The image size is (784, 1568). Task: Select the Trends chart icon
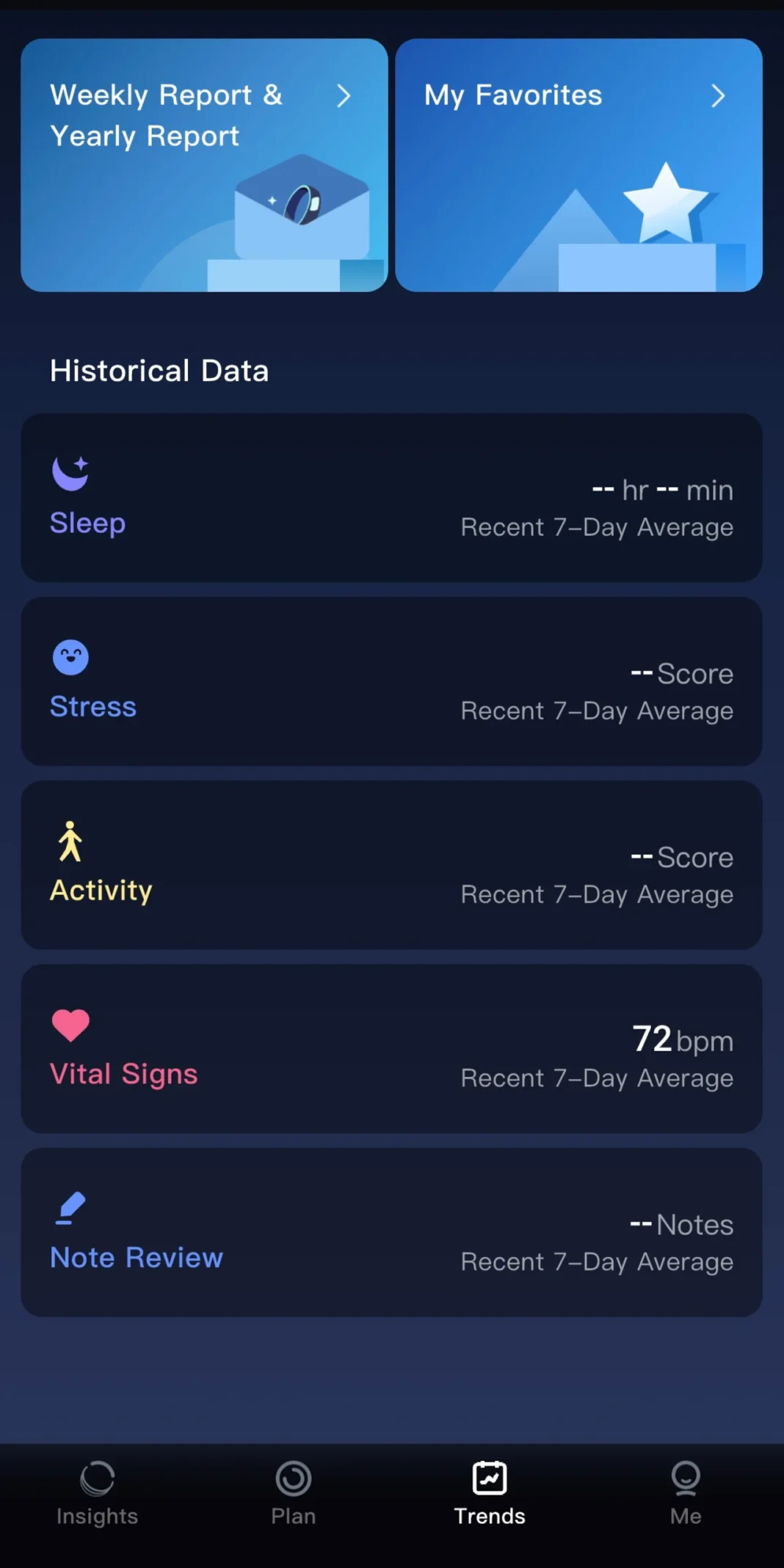point(489,1476)
